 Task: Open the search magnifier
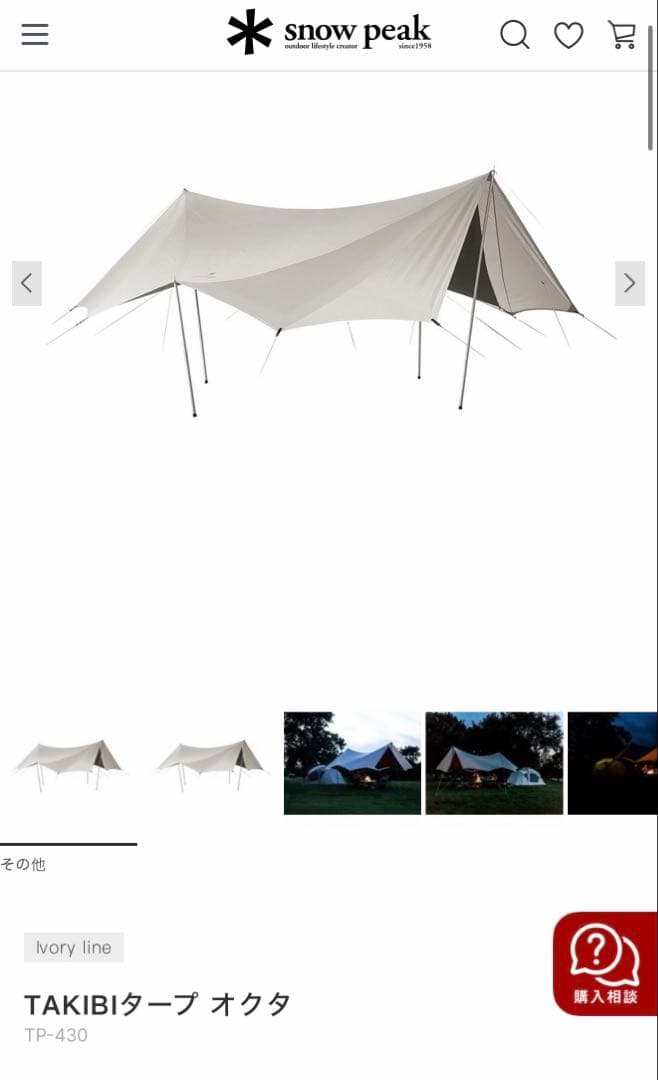pyautogui.click(x=514, y=35)
